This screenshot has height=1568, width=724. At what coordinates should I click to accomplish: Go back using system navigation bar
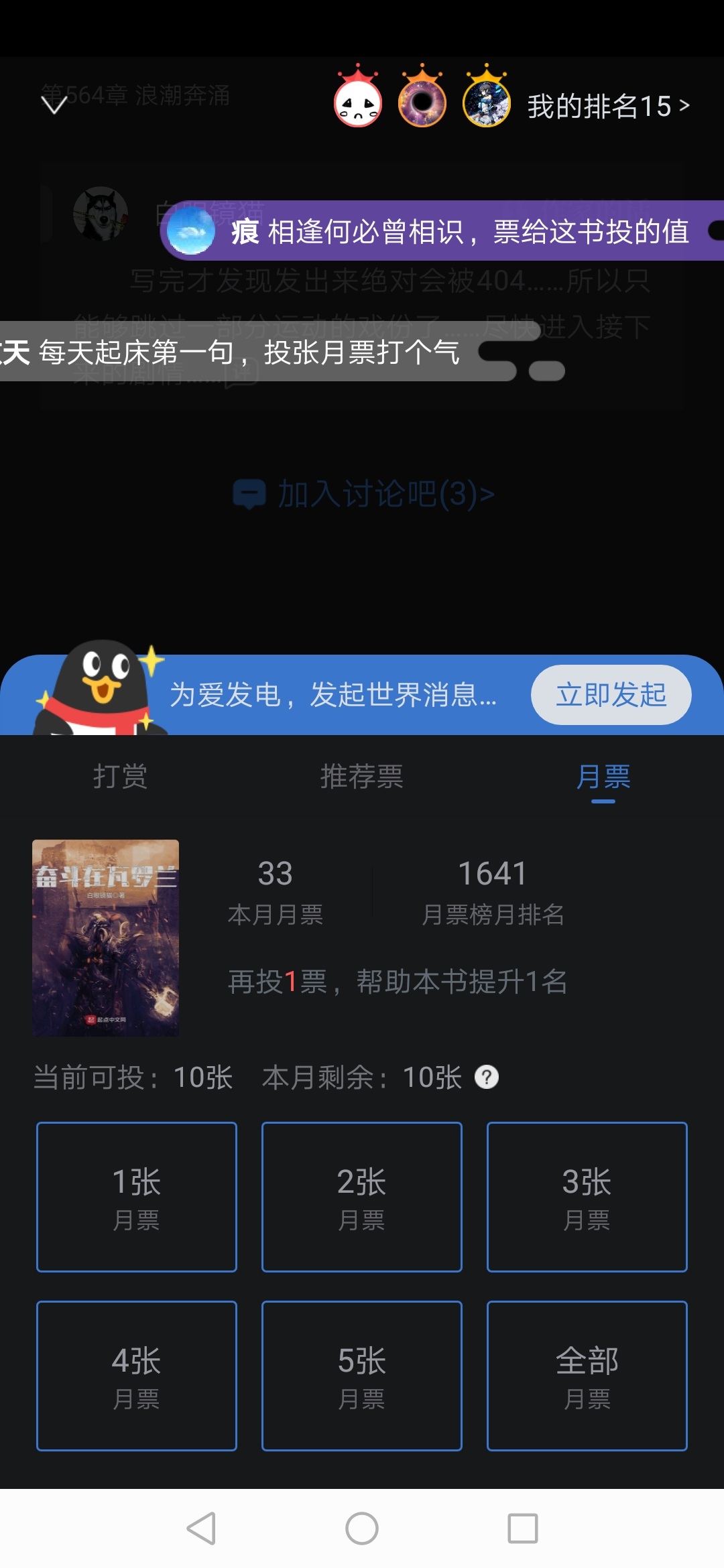[x=201, y=1528]
